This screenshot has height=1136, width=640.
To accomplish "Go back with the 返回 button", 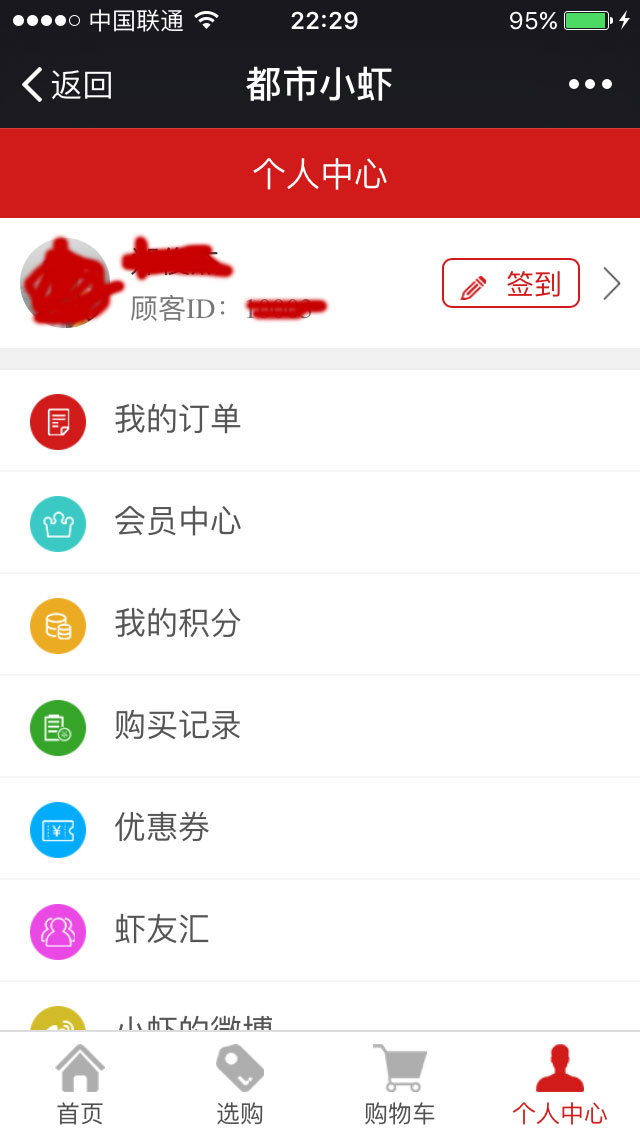I will [67, 85].
